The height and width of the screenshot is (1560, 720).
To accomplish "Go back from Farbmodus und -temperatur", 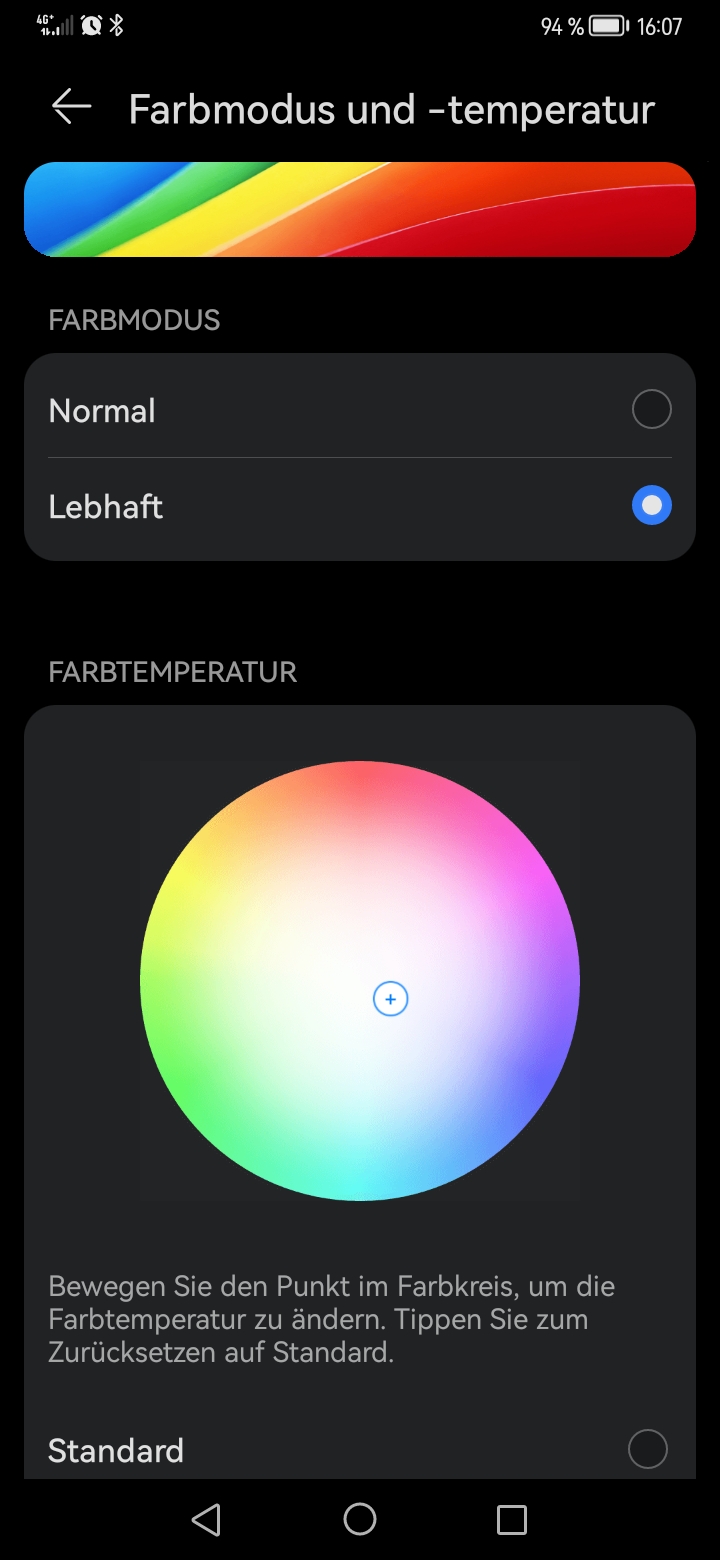I will [x=71, y=107].
